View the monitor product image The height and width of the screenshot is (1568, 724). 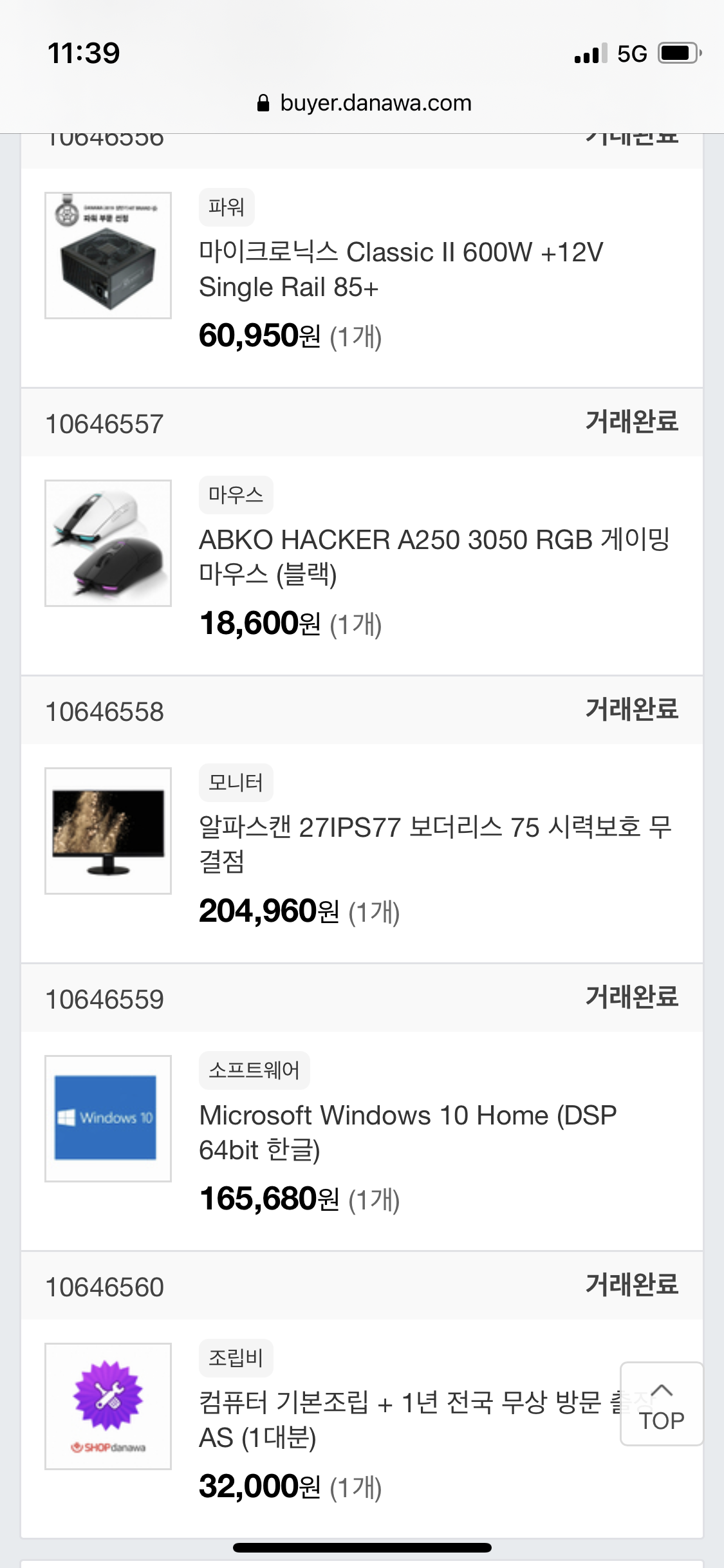coord(108,830)
